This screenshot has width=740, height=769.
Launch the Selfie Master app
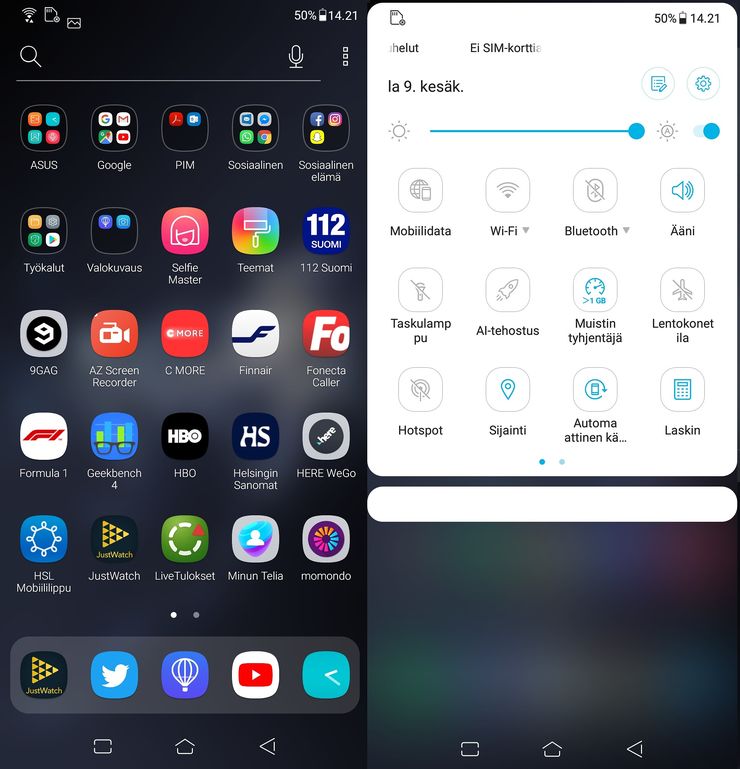[185, 231]
